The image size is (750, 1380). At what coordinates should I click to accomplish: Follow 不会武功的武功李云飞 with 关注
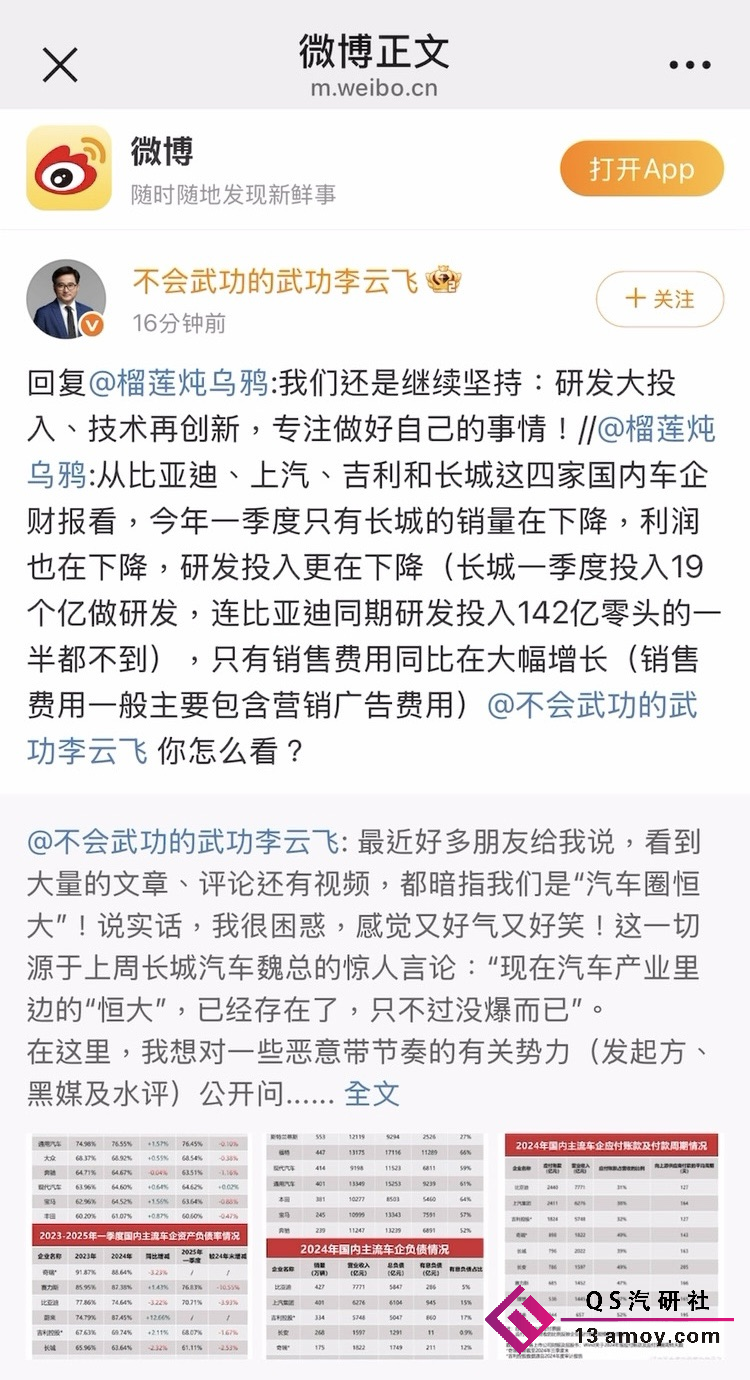tap(660, 299)
